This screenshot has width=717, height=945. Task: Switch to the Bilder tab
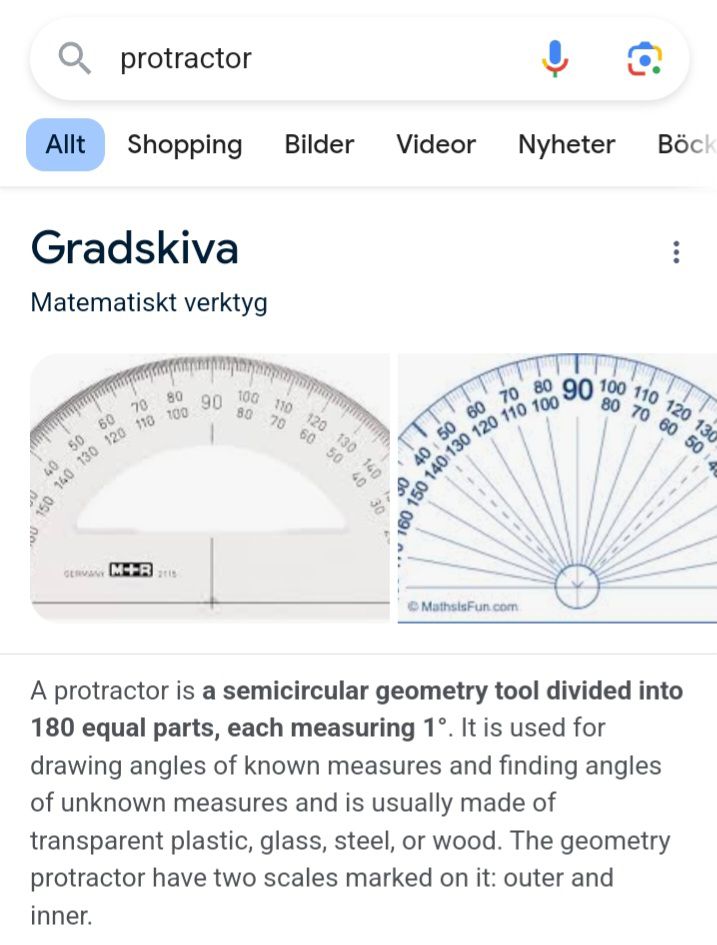tap(319, 145)
